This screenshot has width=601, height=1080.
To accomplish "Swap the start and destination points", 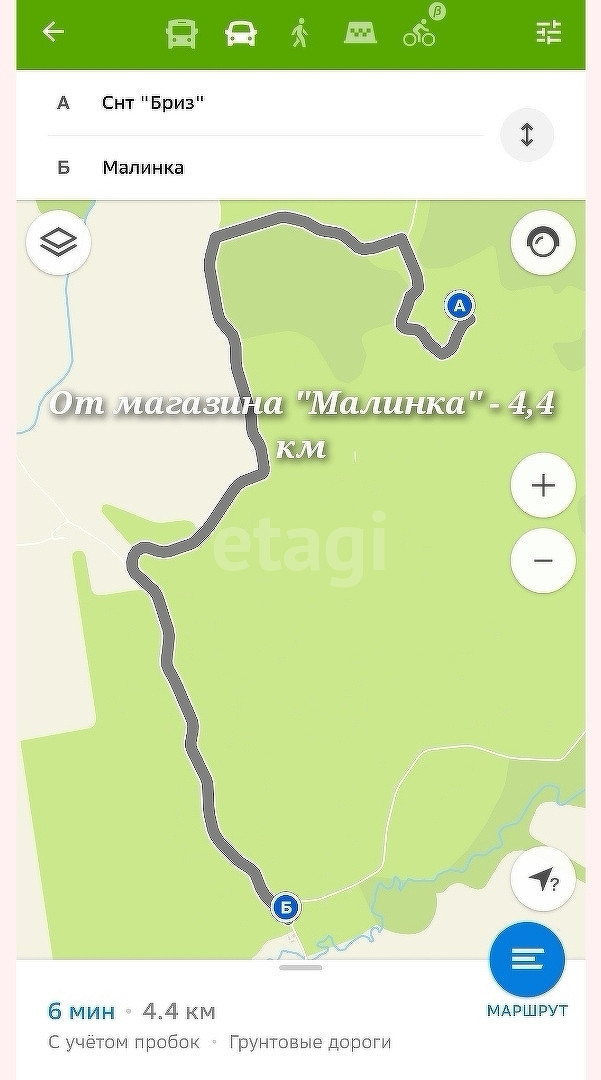I will point(527,135).
